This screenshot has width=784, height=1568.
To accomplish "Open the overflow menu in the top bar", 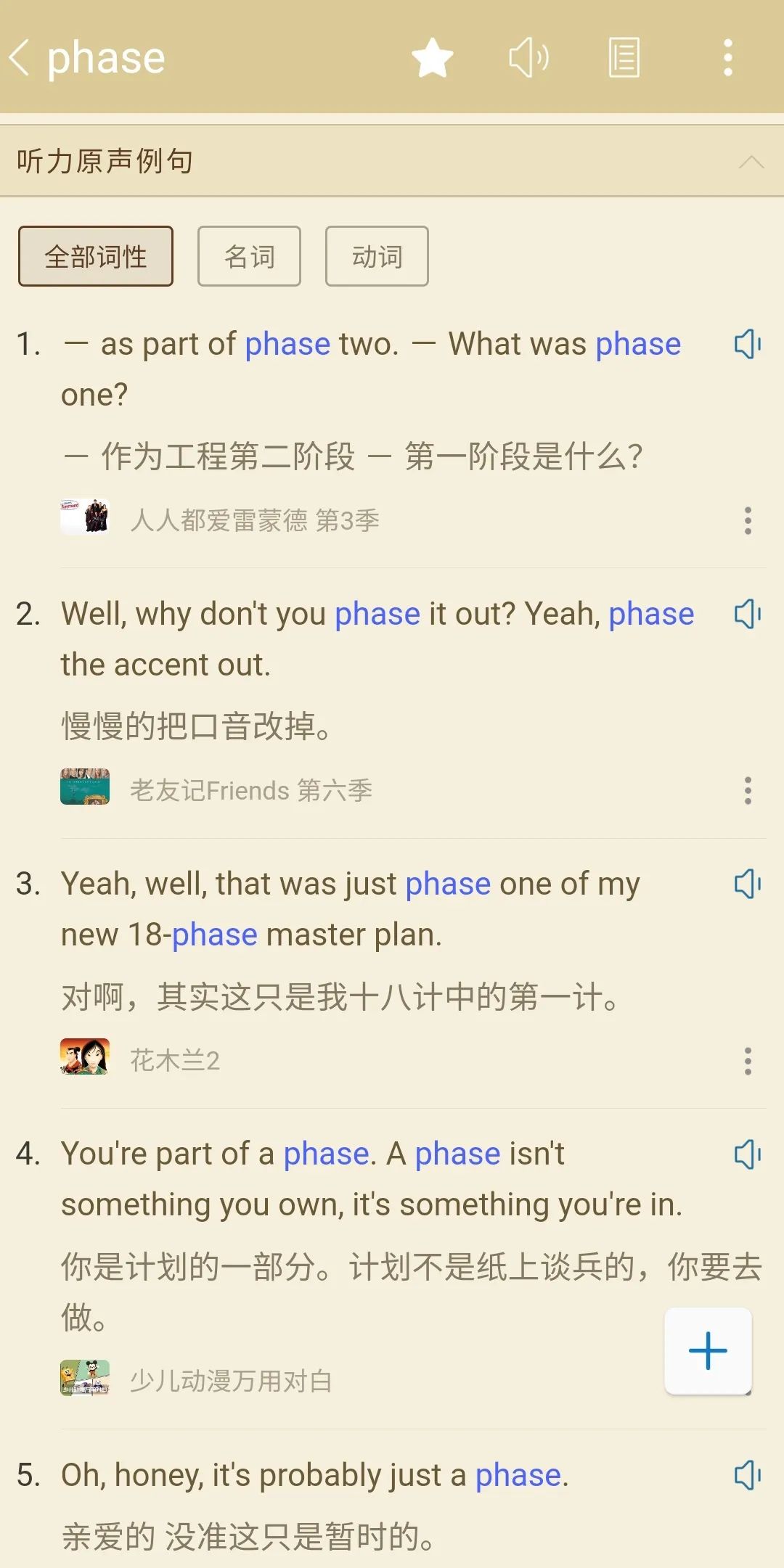I will 728,57.
